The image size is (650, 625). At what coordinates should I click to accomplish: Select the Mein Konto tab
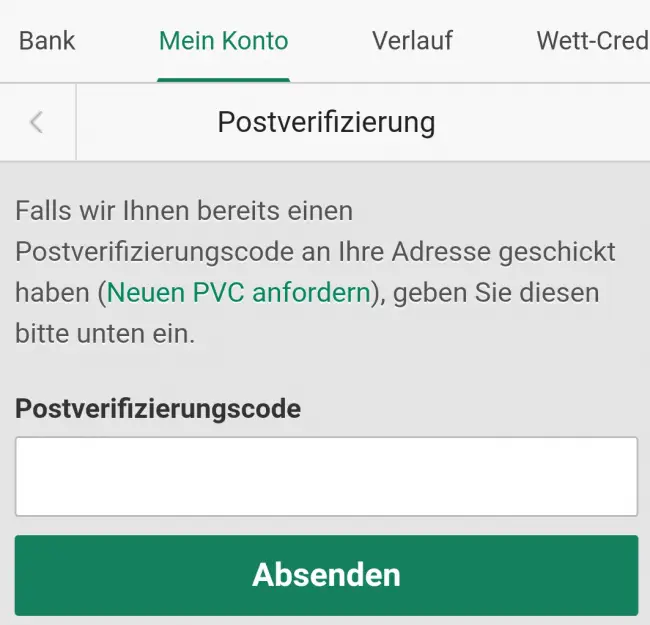223,41
